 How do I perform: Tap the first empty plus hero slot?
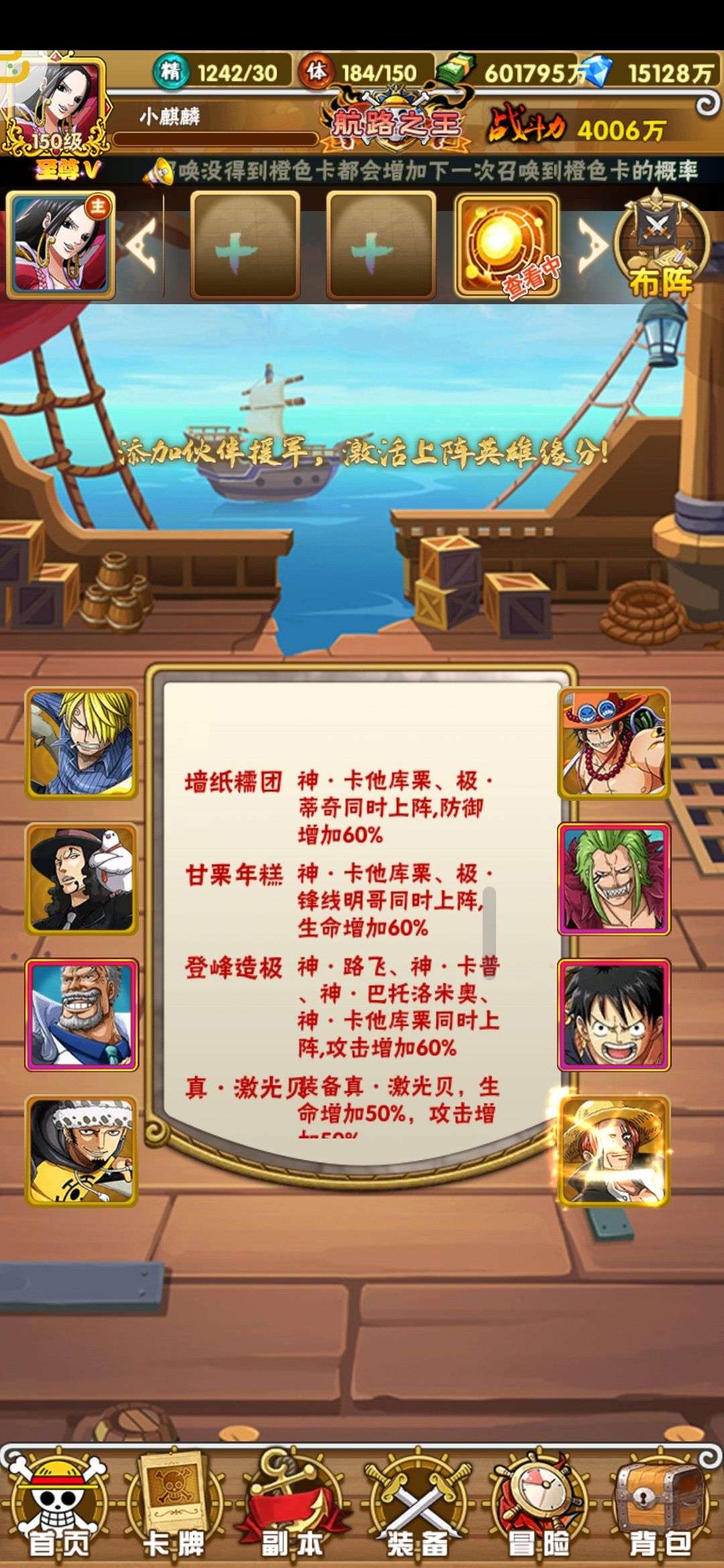point(245,245)
